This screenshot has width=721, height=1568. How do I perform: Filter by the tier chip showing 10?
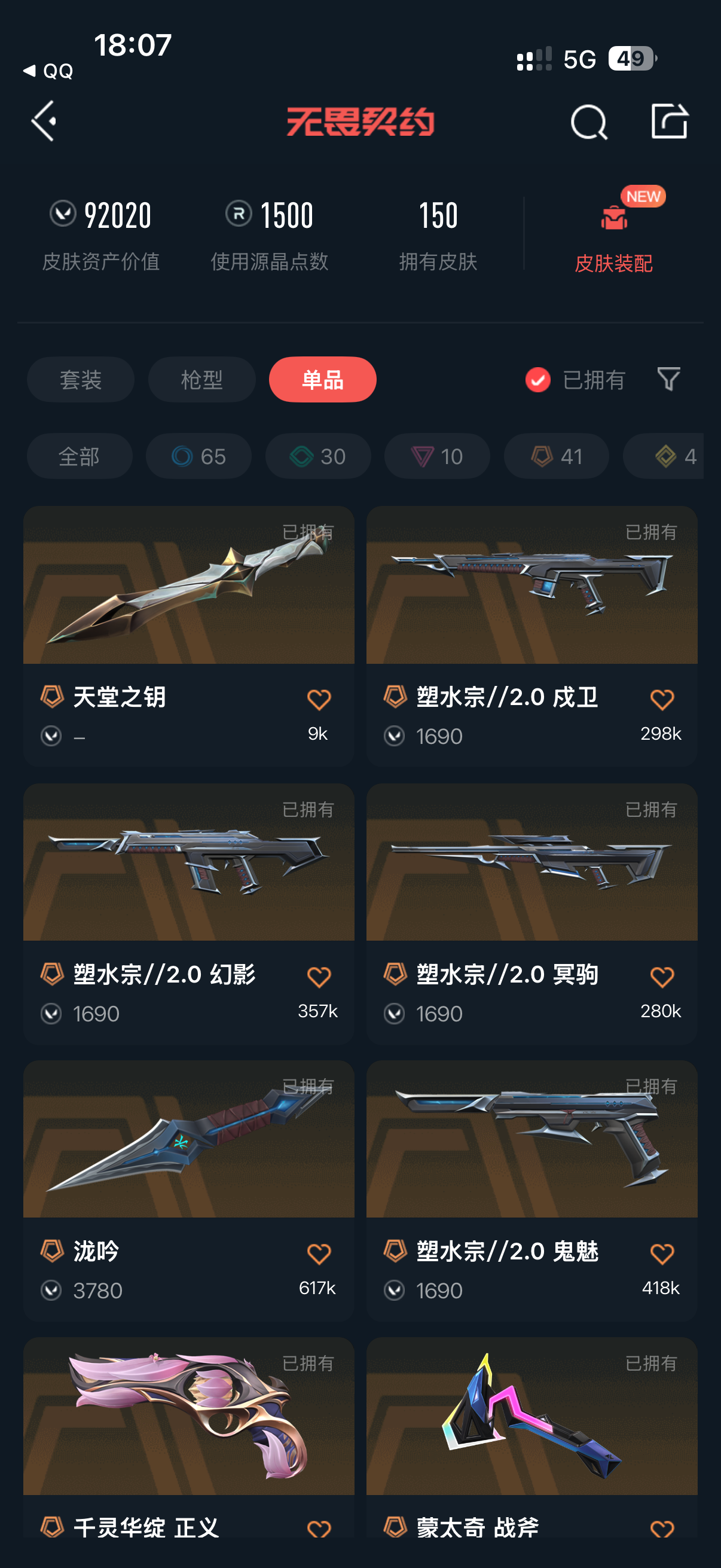point(437,456)
